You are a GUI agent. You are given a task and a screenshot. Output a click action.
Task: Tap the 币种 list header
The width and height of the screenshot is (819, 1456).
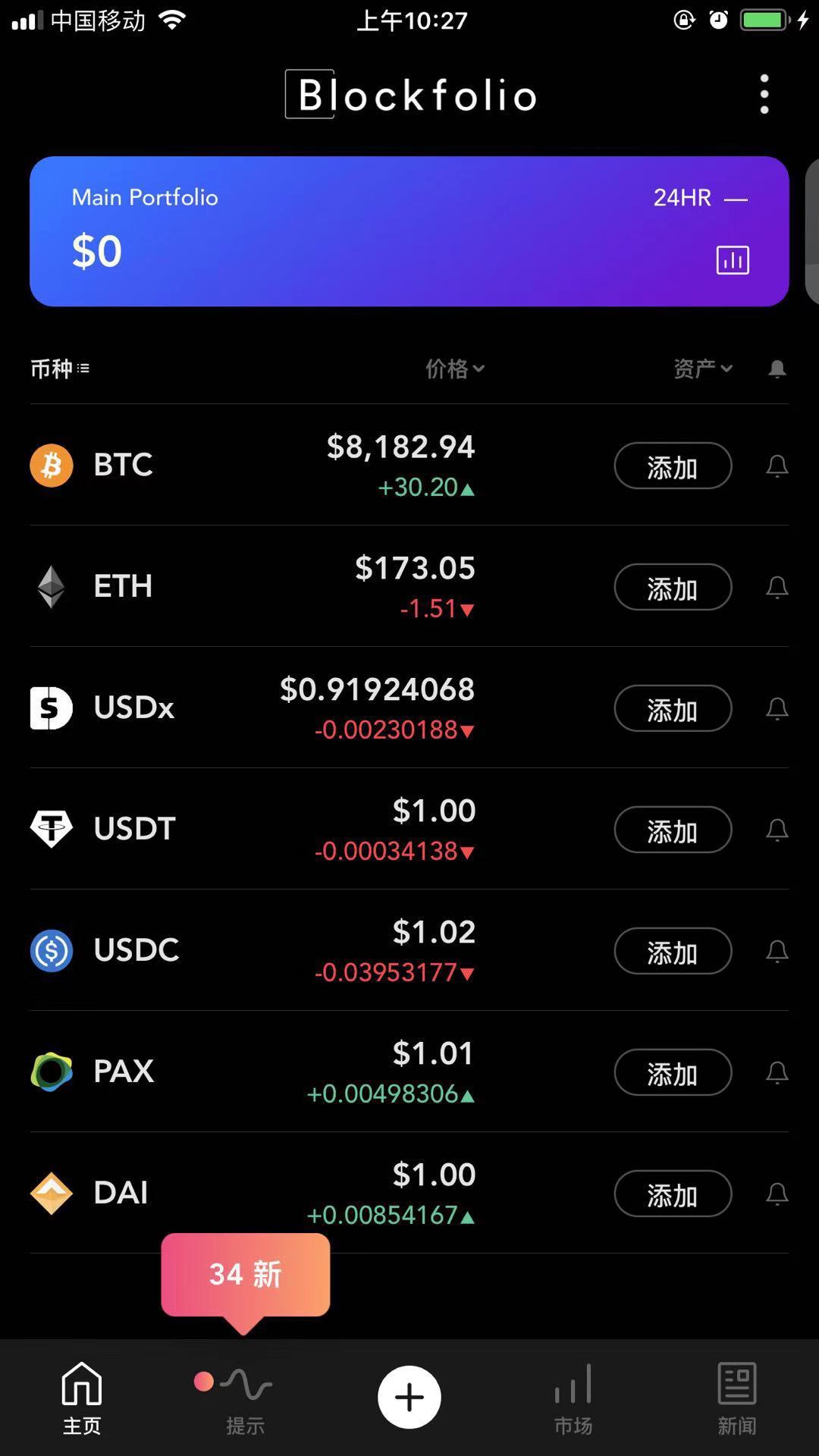coord(60,369)
